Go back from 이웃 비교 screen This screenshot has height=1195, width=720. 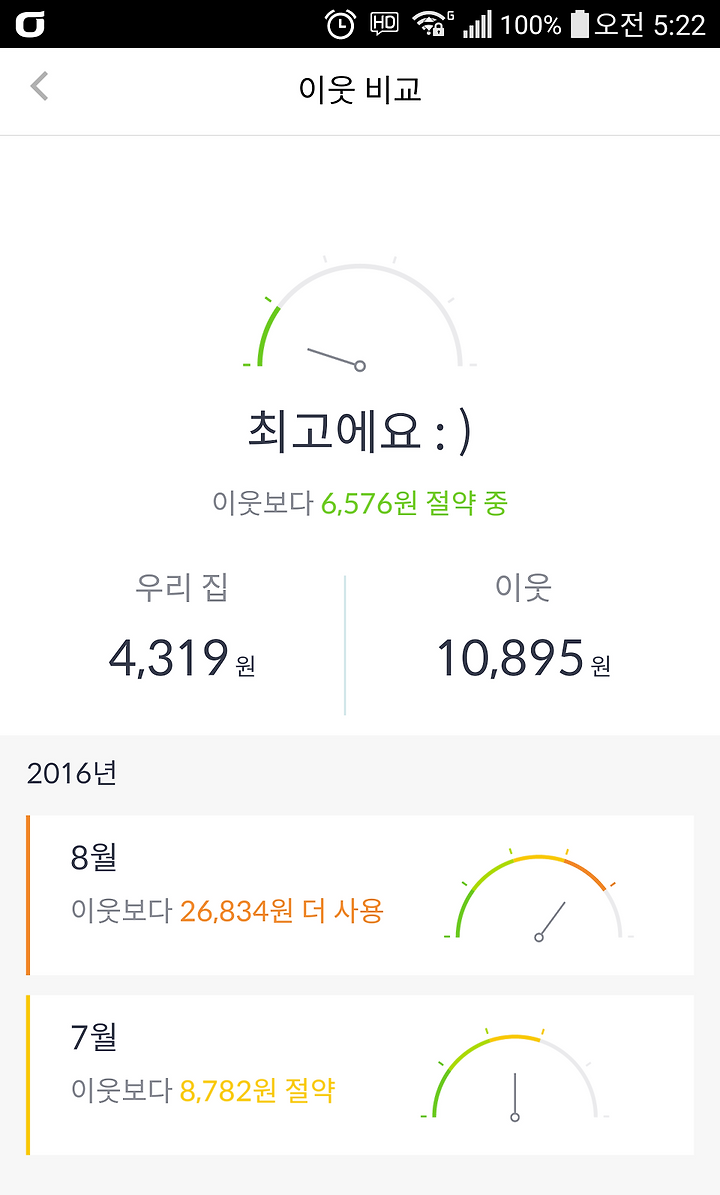point(40,86)
